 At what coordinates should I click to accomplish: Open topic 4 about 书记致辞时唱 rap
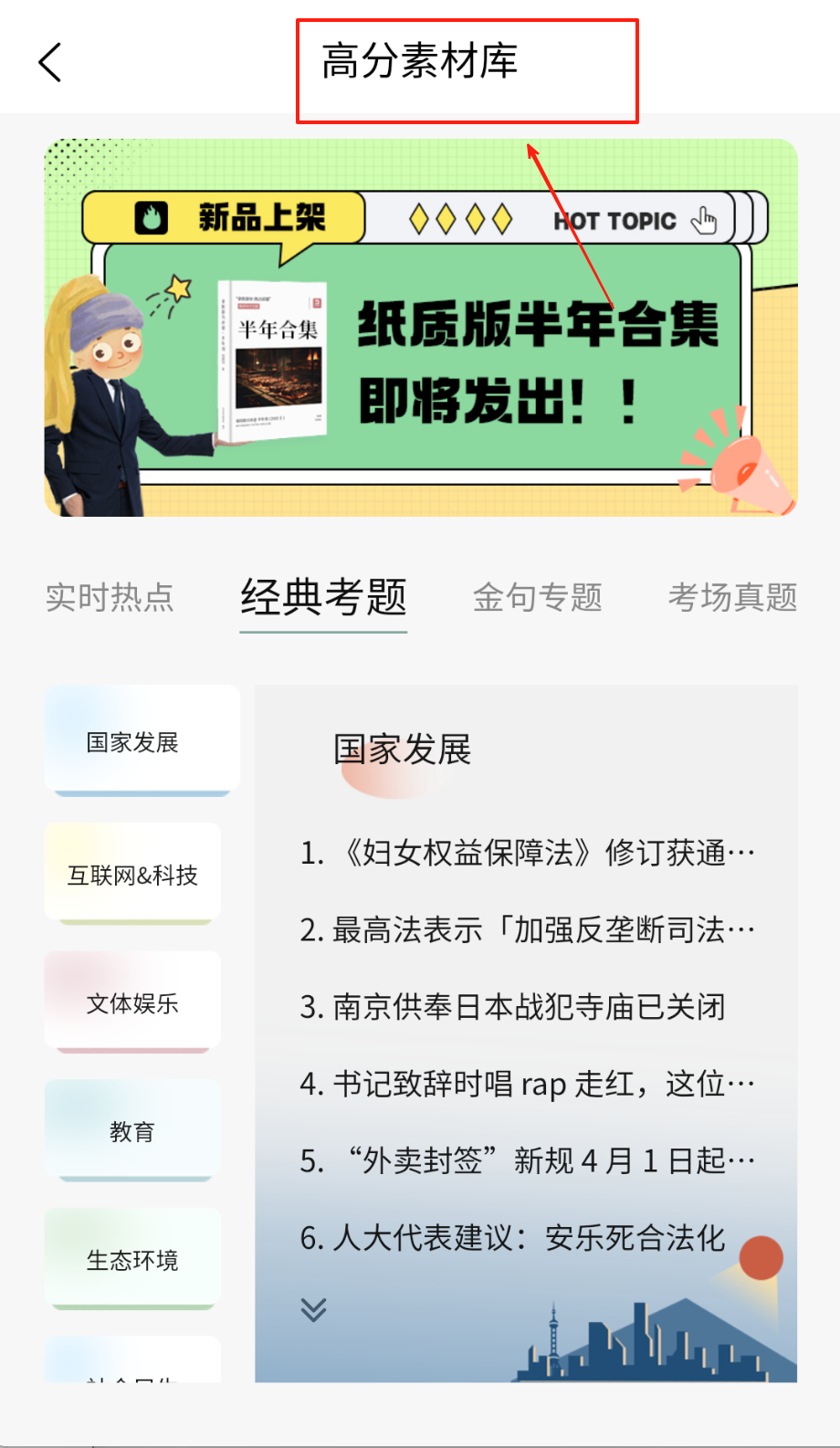pos(527,1084)
